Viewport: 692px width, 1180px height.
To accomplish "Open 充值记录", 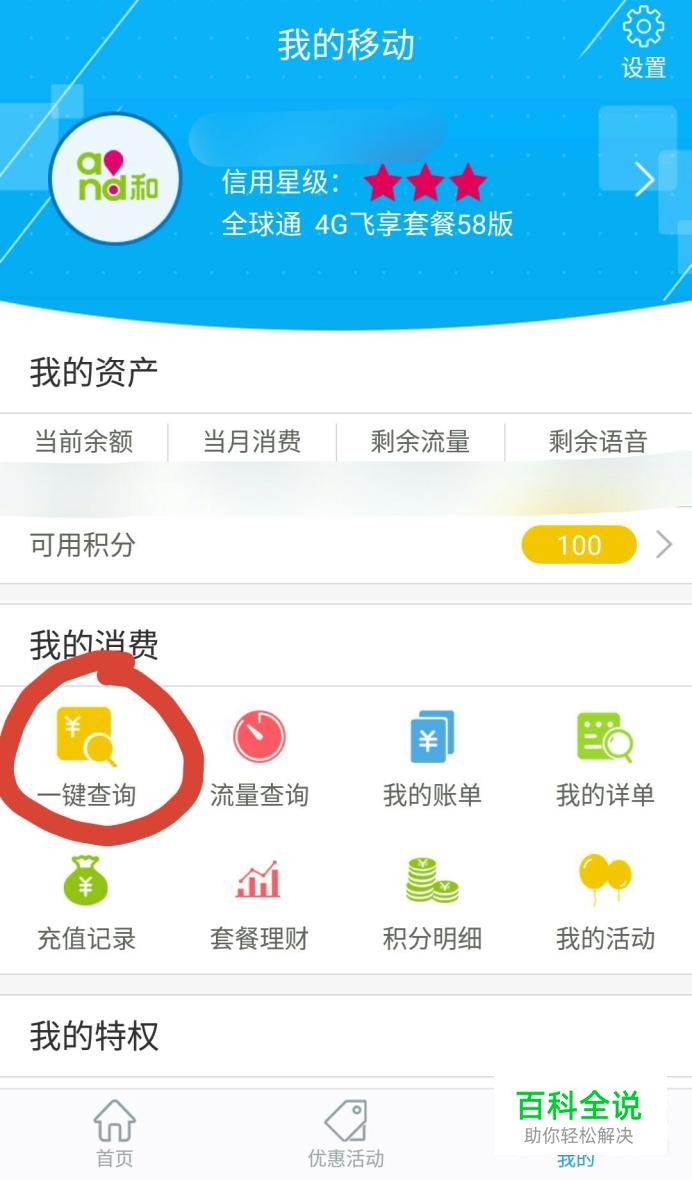I will click(x=86, y=903).
